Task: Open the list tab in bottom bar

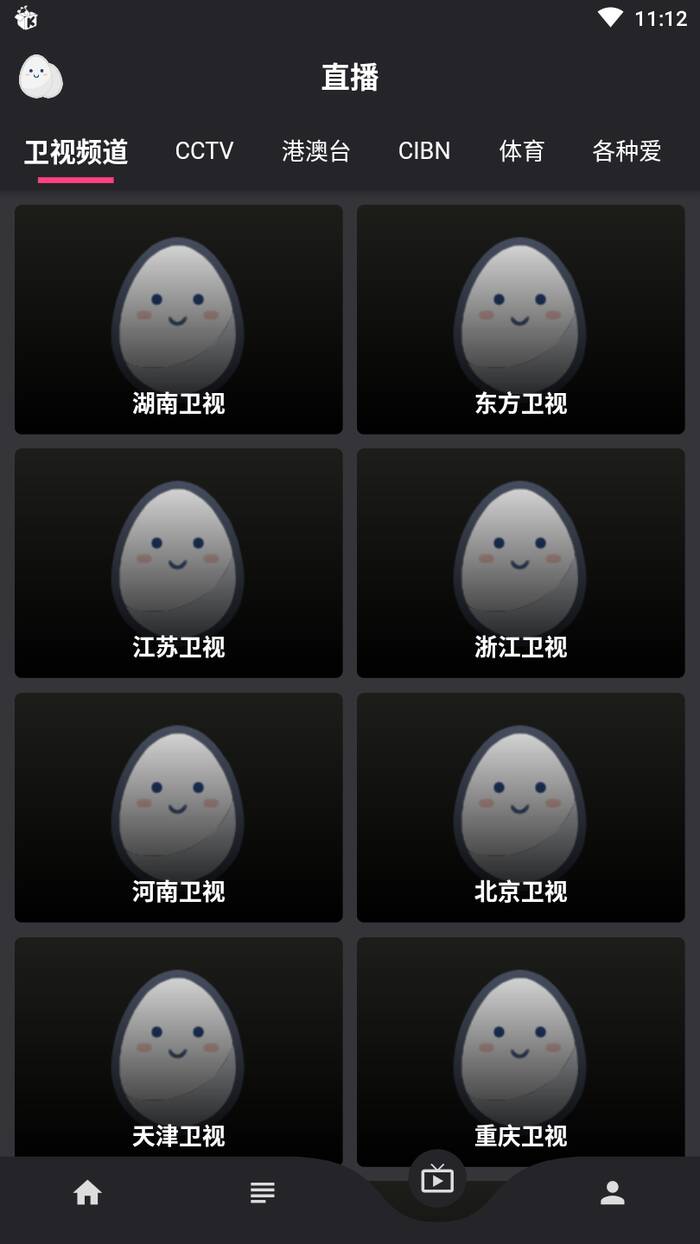Action: point(263,1192)
